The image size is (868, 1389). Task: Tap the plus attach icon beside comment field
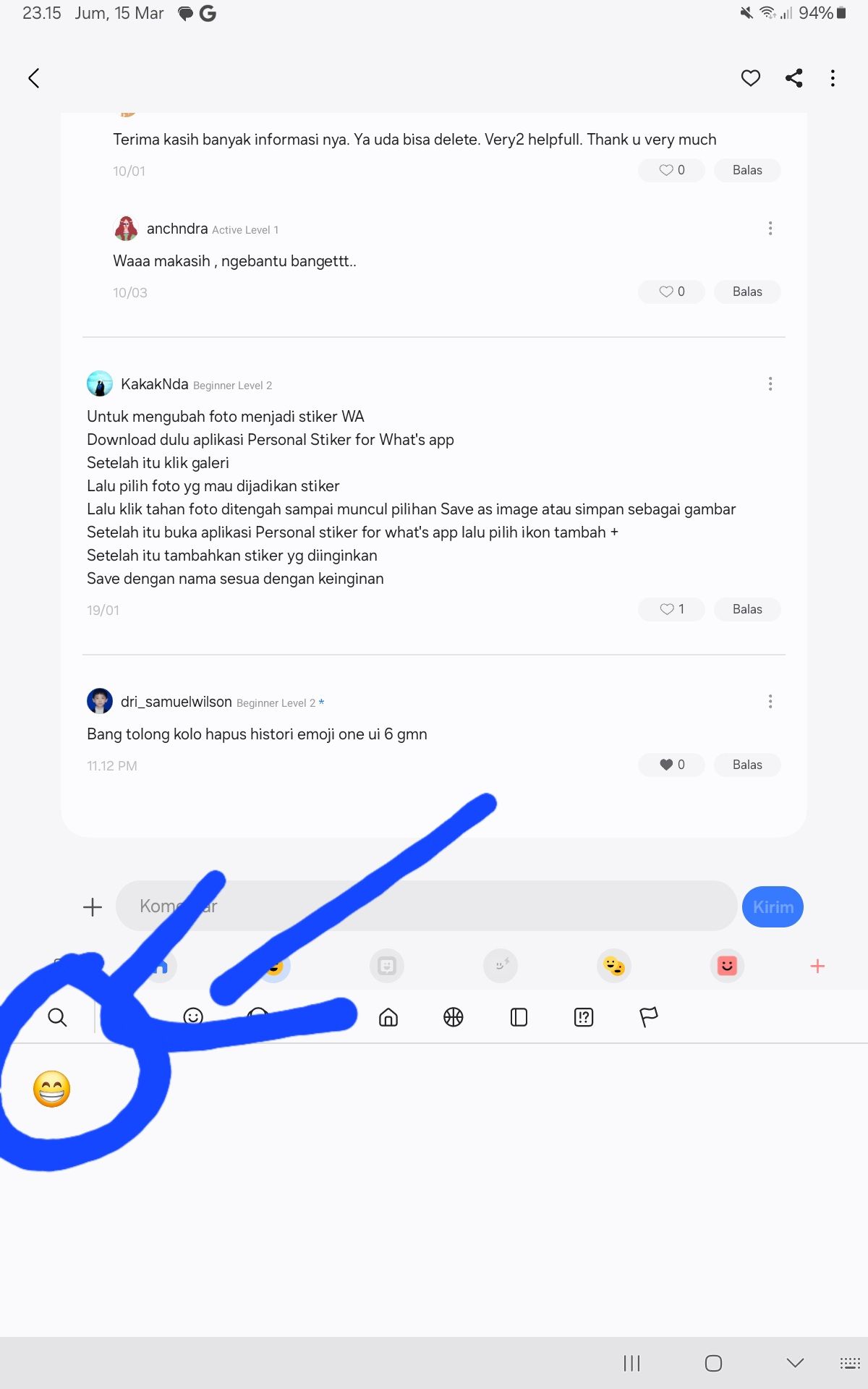93,907
